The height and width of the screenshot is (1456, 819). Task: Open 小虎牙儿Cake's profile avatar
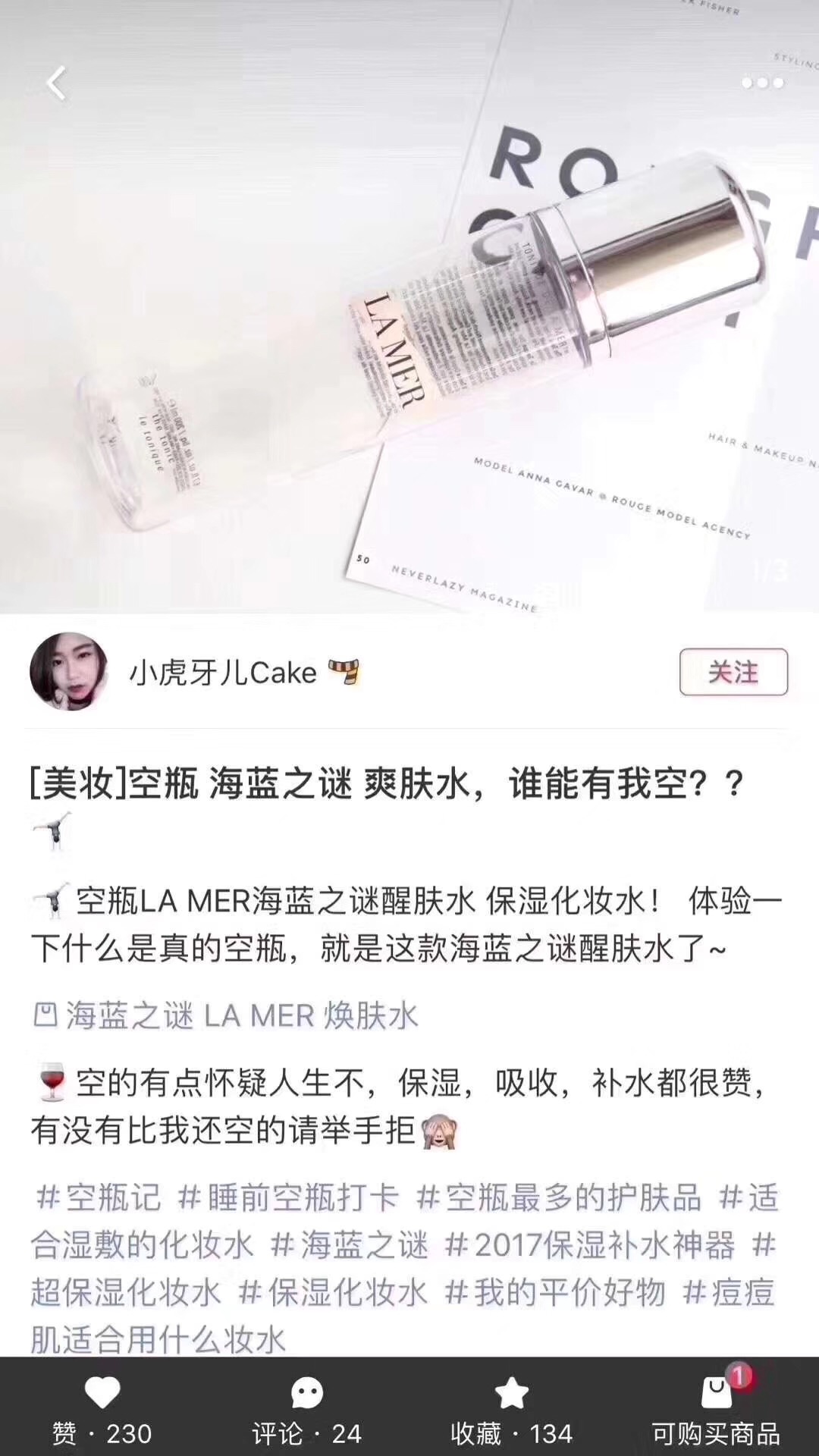(x=68, y=672)
